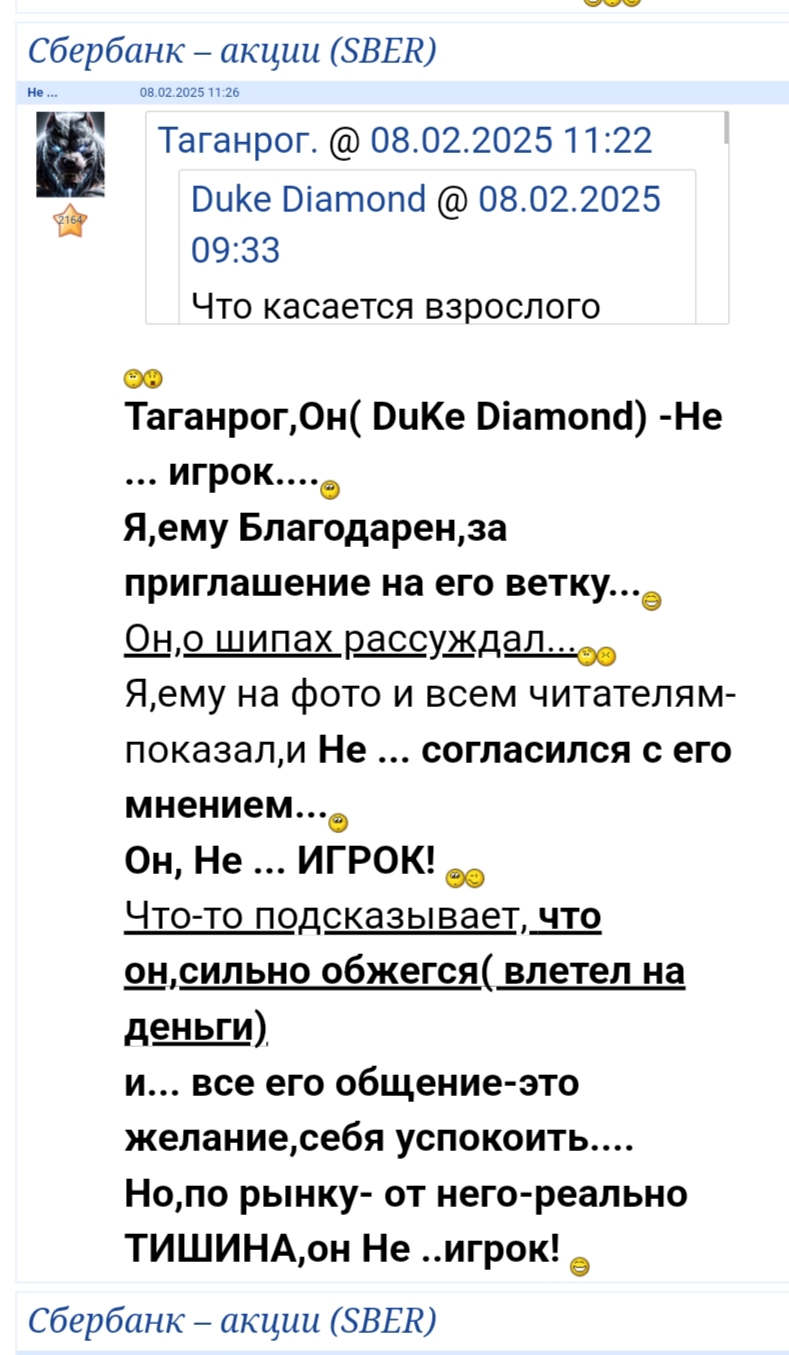
Task: Open the bottom Сбербанк – акции (SBER) thread link
Action: click(x=230, y=1320)
